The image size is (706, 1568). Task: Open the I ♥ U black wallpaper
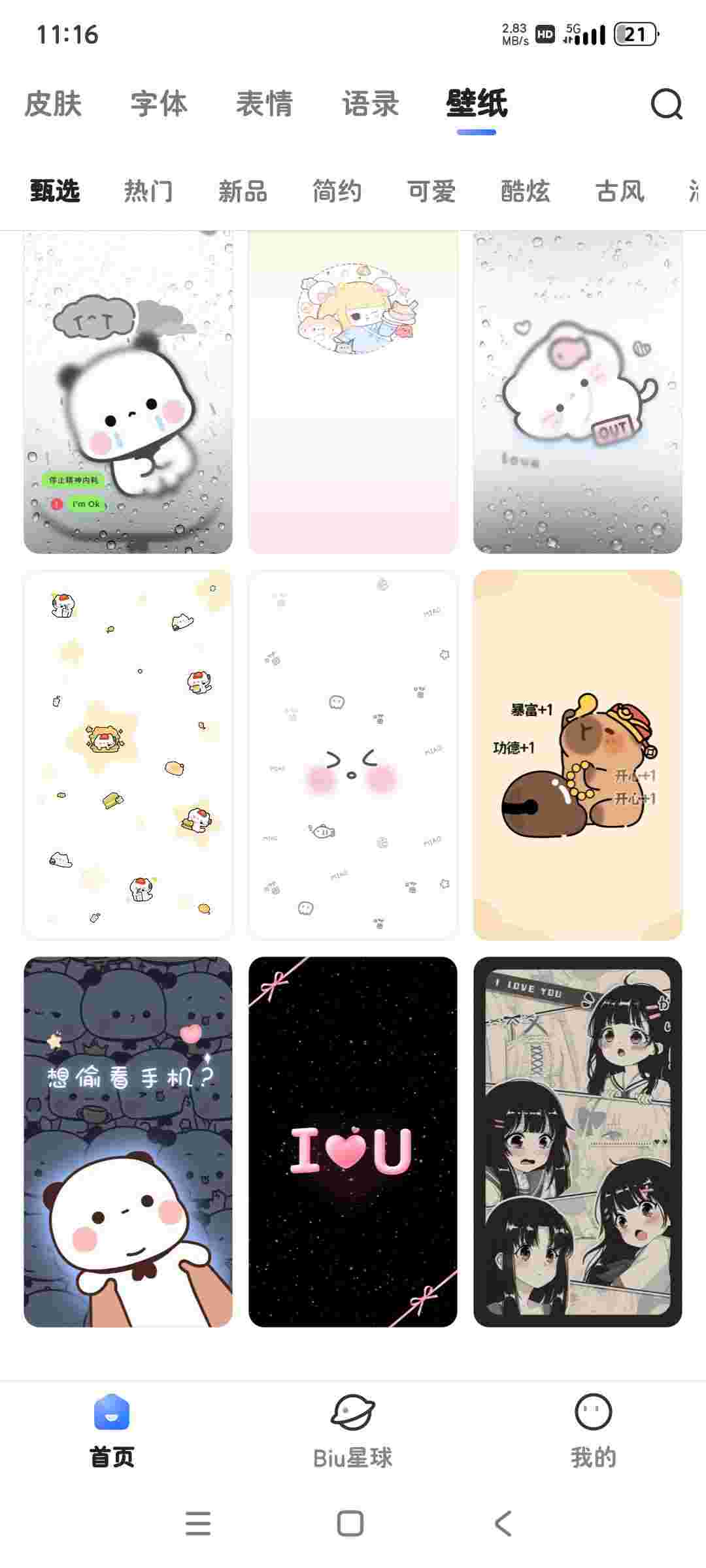pyautogui.click(x=353, y=1141)
